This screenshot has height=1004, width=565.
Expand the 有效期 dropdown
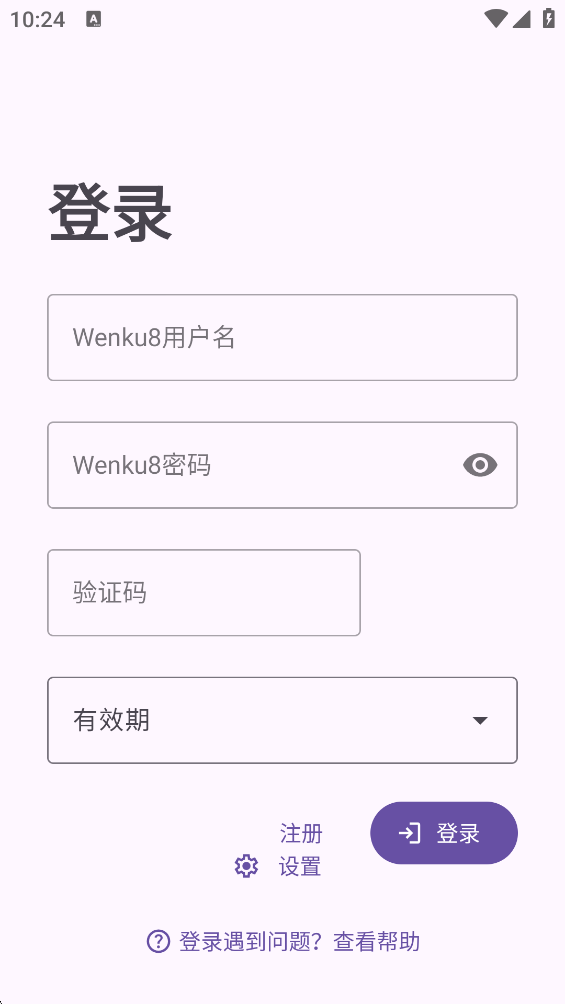click(282, 720)
